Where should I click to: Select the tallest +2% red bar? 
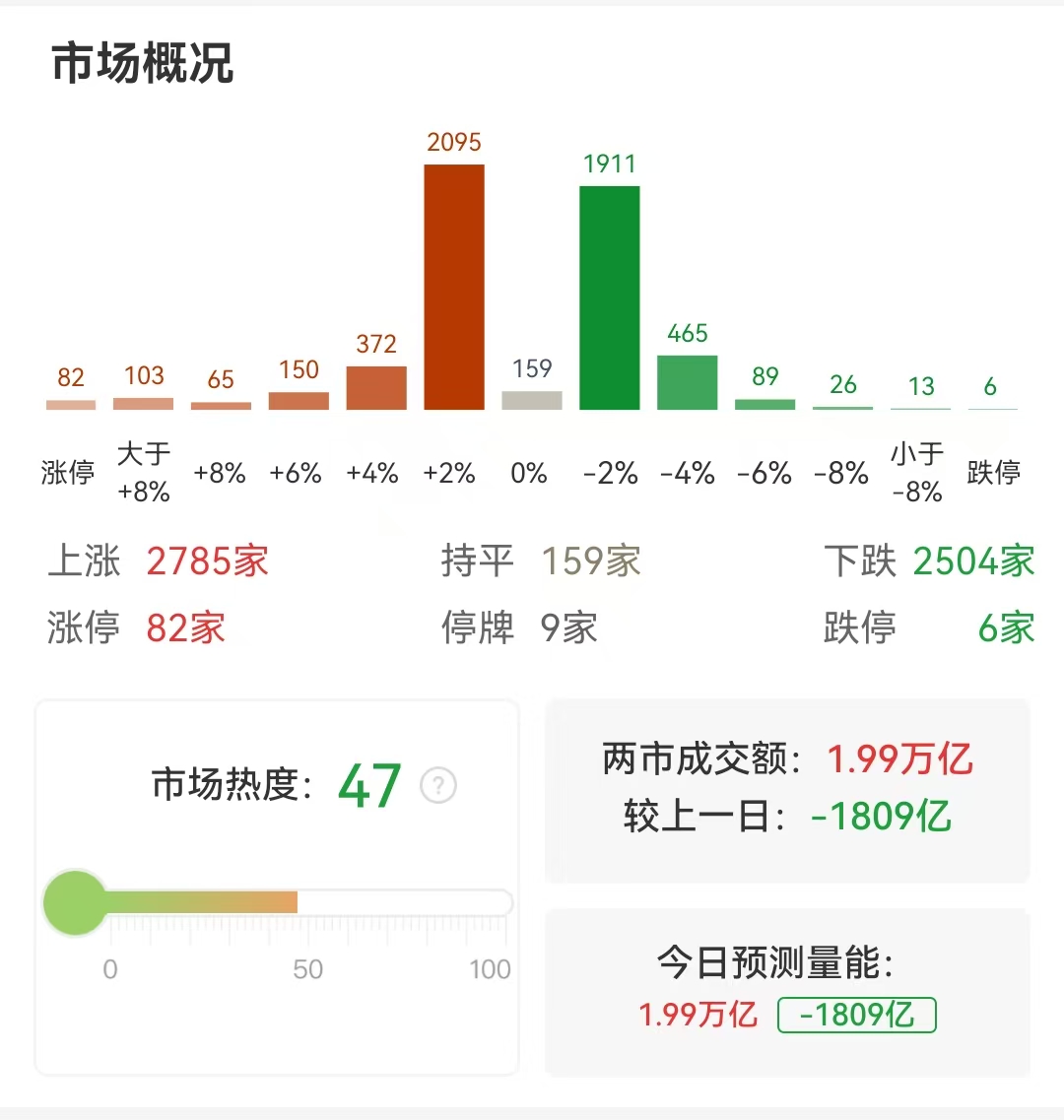pyautogui.click(x=454, y=286)
